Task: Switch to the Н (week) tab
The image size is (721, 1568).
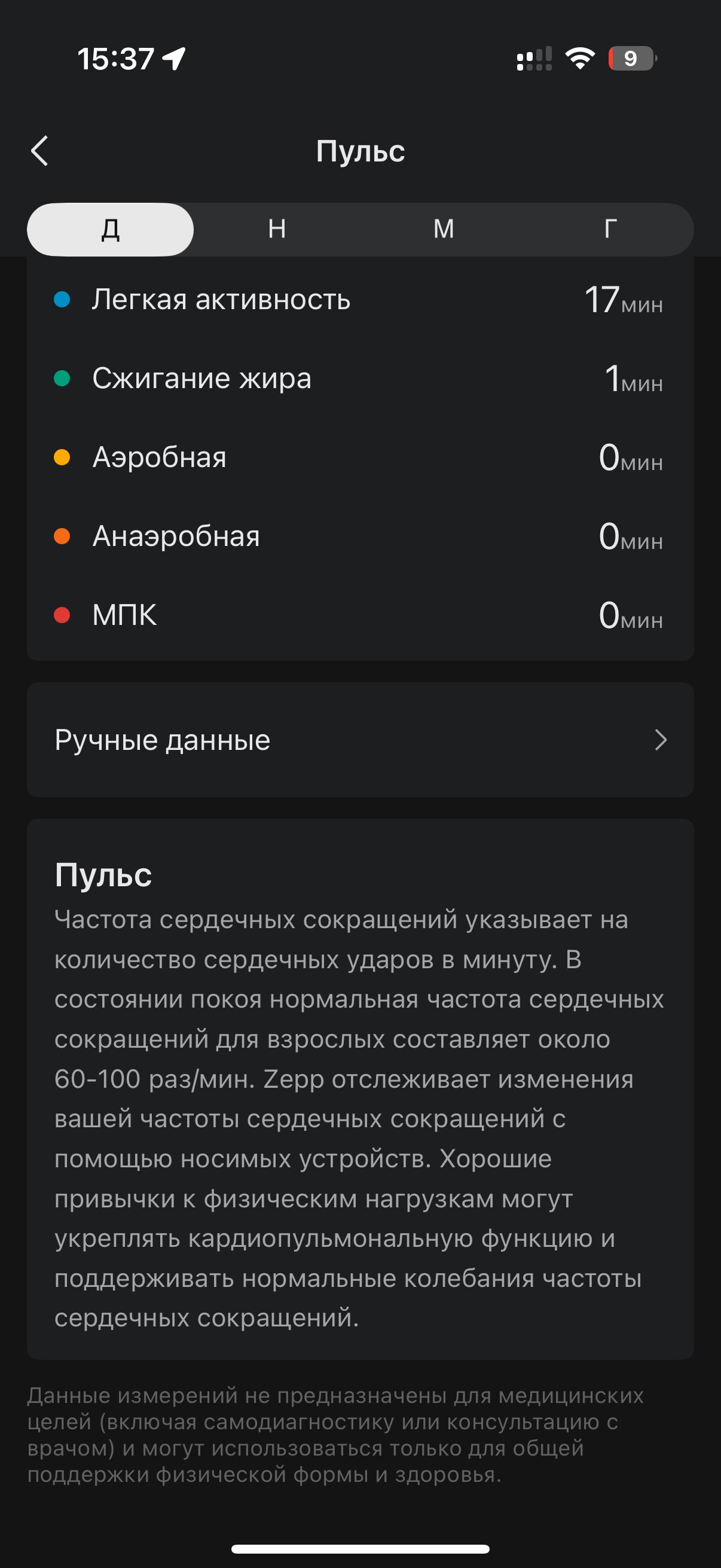Action: click(277, 230)
